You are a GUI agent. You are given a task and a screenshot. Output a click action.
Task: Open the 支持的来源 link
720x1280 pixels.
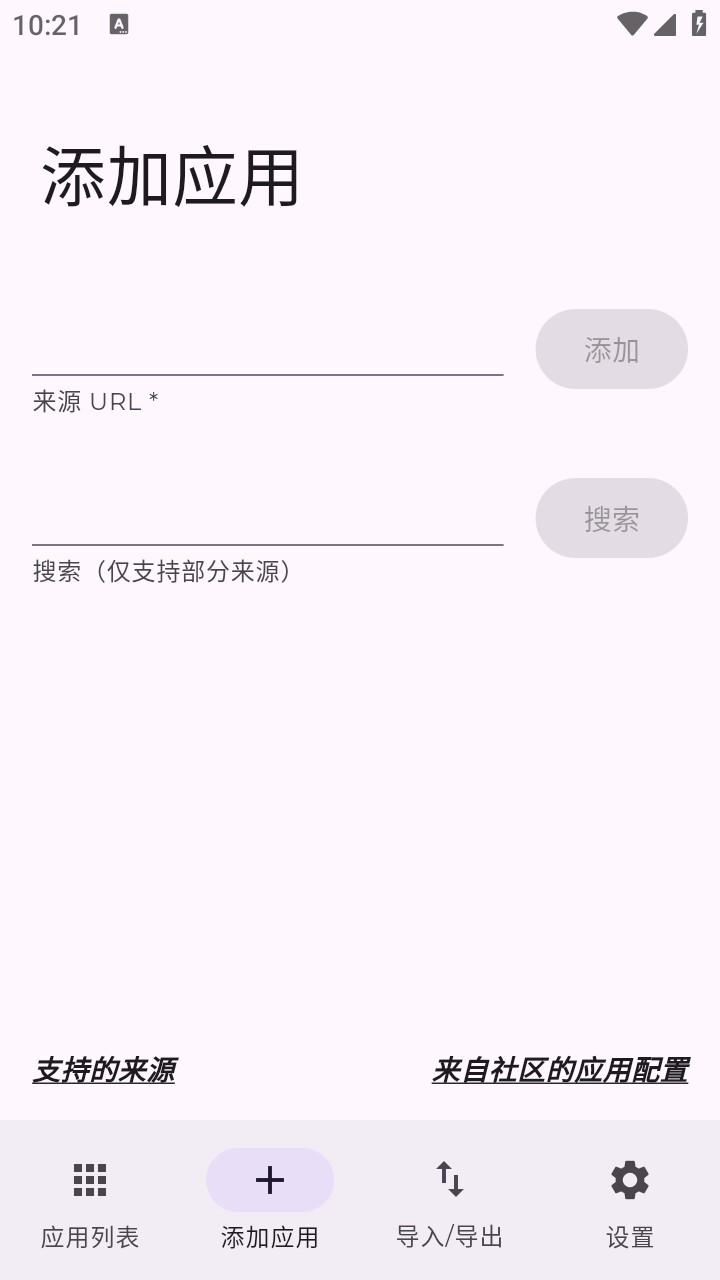tap(104, 1071)
